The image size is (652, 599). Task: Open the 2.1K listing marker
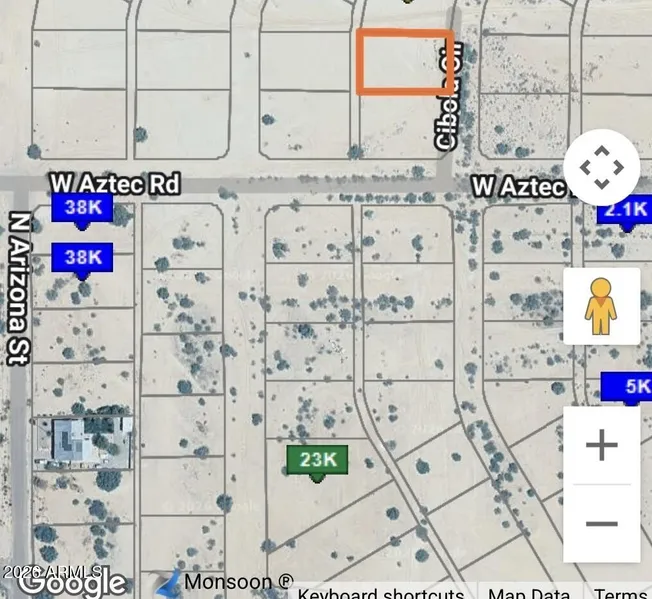(626, 210)
